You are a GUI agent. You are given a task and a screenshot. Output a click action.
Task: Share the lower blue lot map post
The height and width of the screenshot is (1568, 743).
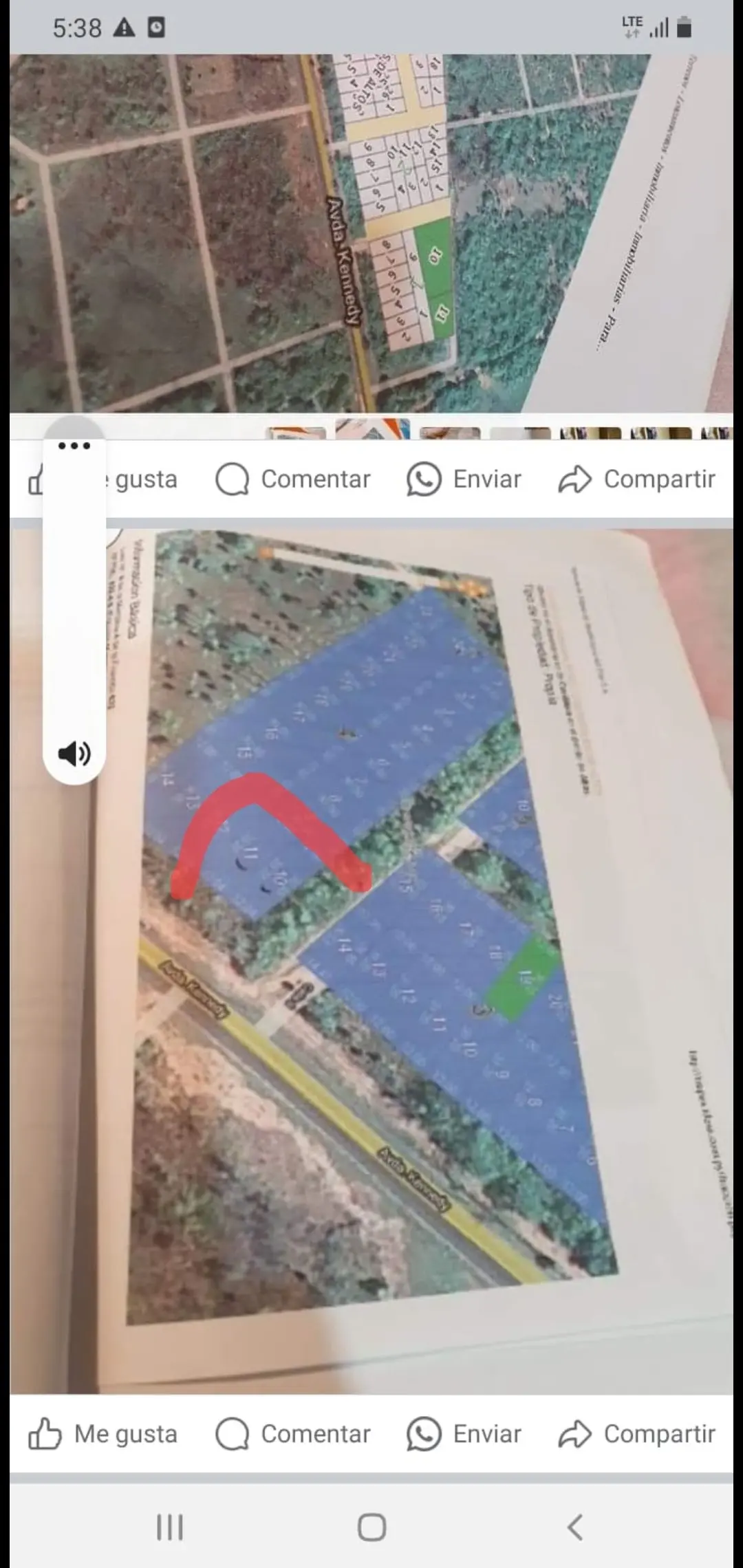click(x=637, y=1434)
